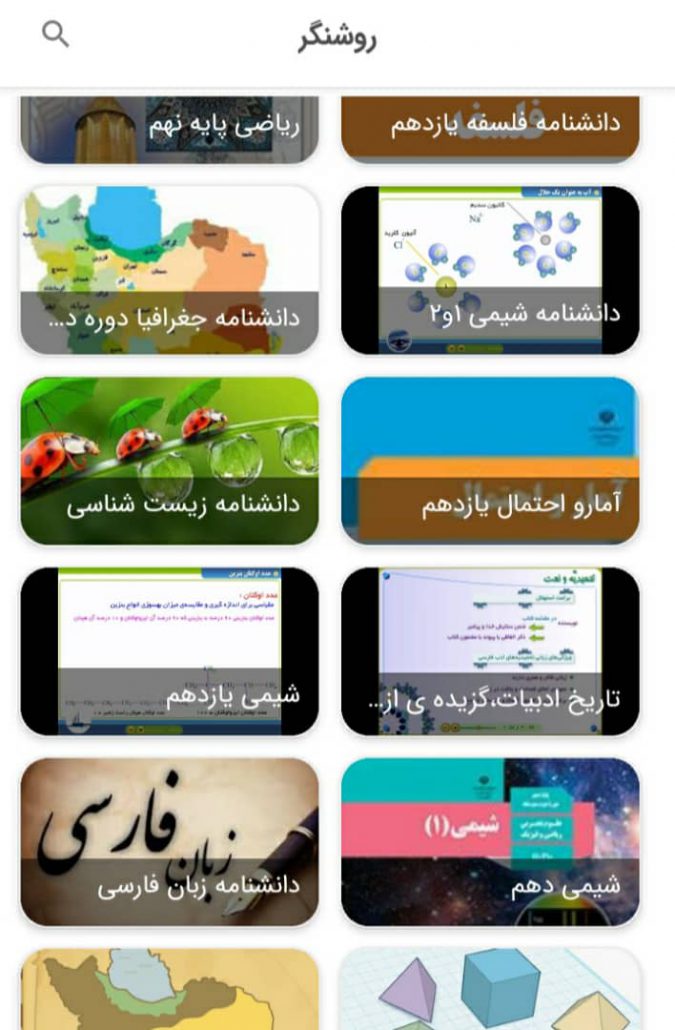Open the geometric shapes card
675x1030 pixels.
tap(490, 990)
